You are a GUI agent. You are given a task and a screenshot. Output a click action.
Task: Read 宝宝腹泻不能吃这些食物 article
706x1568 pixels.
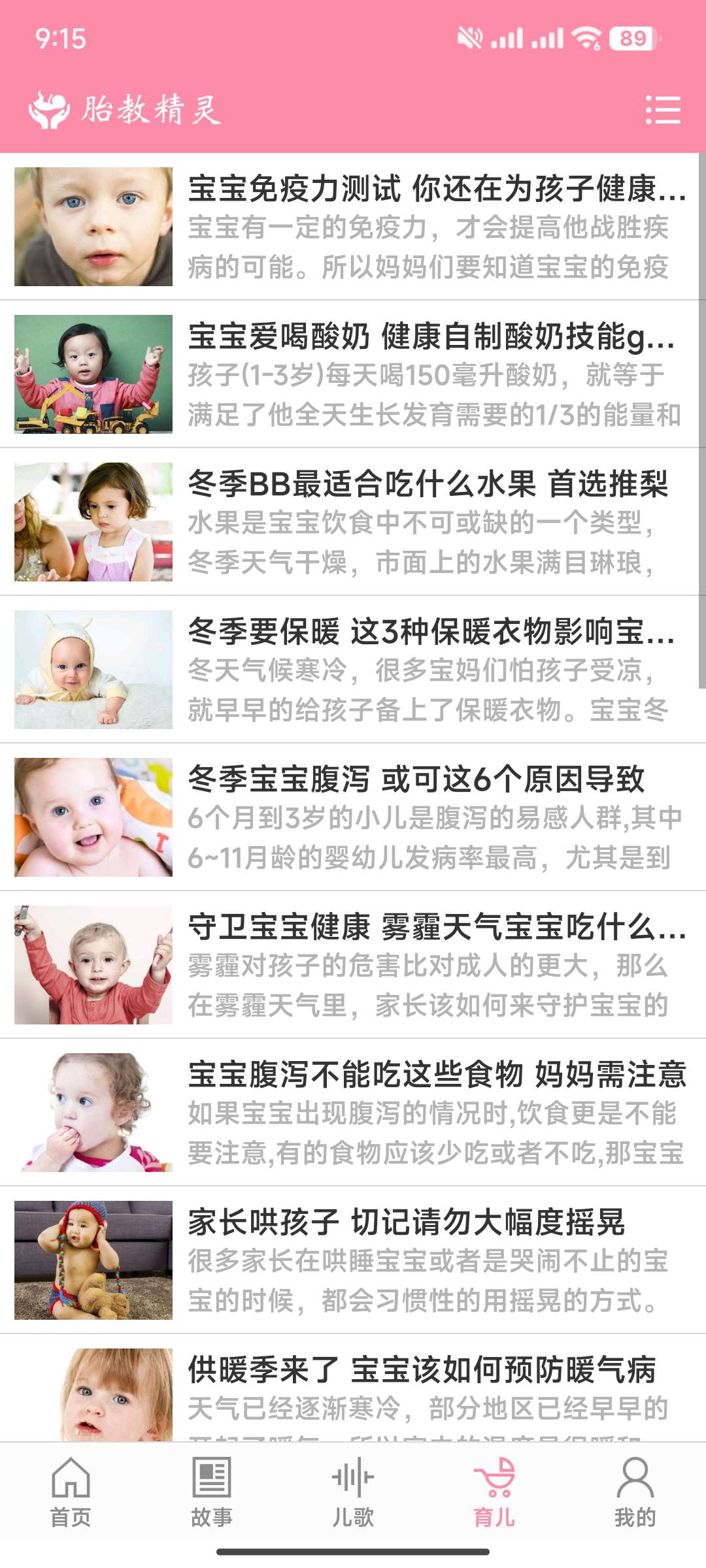click(437, 1075)
